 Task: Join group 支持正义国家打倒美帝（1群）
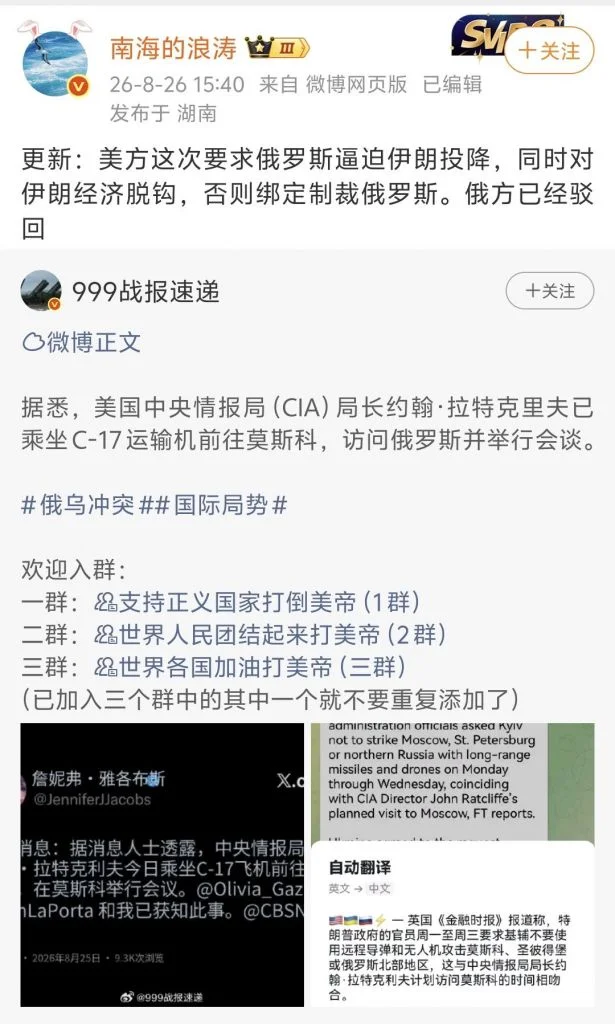point(257,602)
